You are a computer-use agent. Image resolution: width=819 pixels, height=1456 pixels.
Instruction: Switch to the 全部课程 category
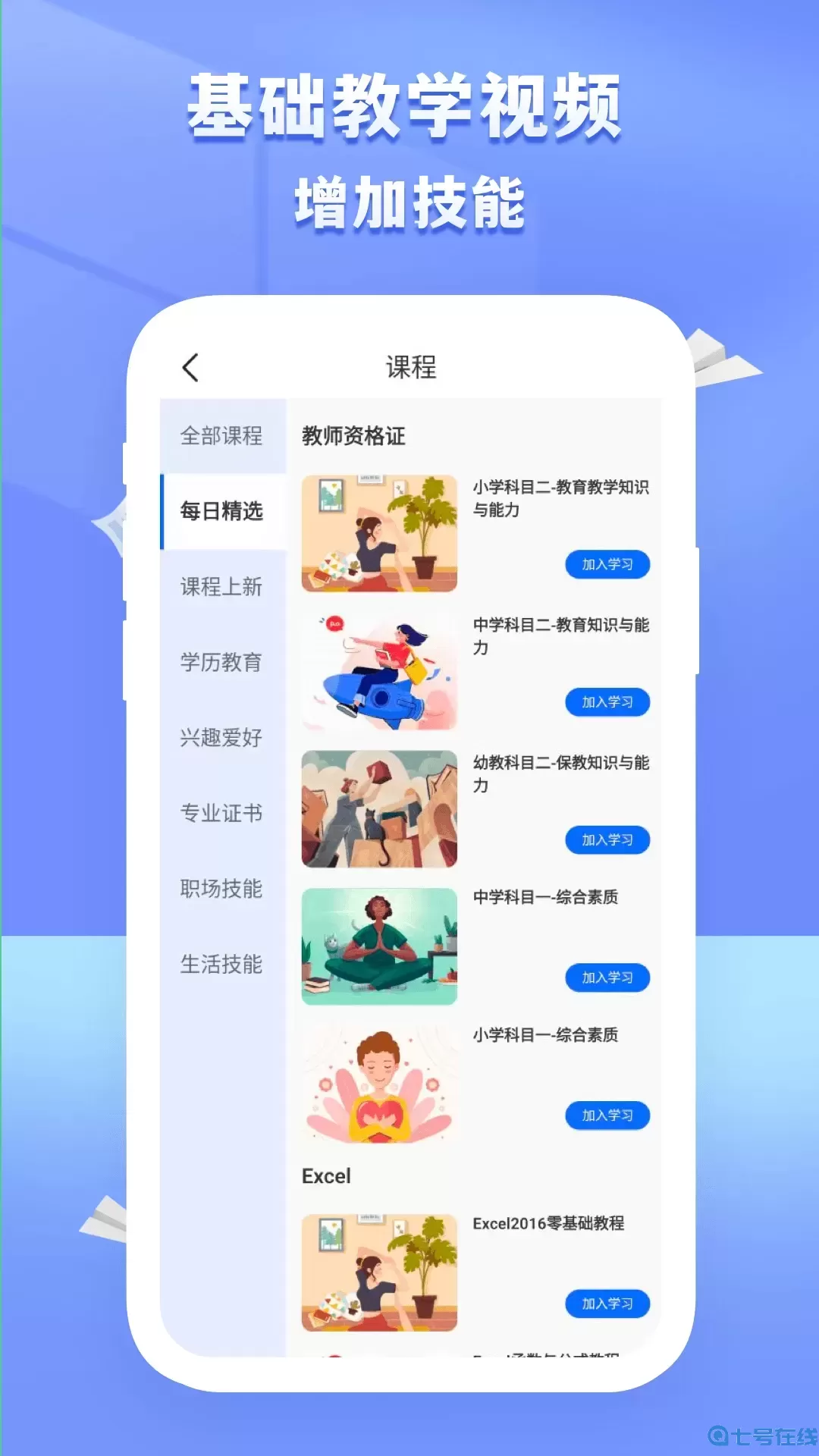tap(221, 436)
